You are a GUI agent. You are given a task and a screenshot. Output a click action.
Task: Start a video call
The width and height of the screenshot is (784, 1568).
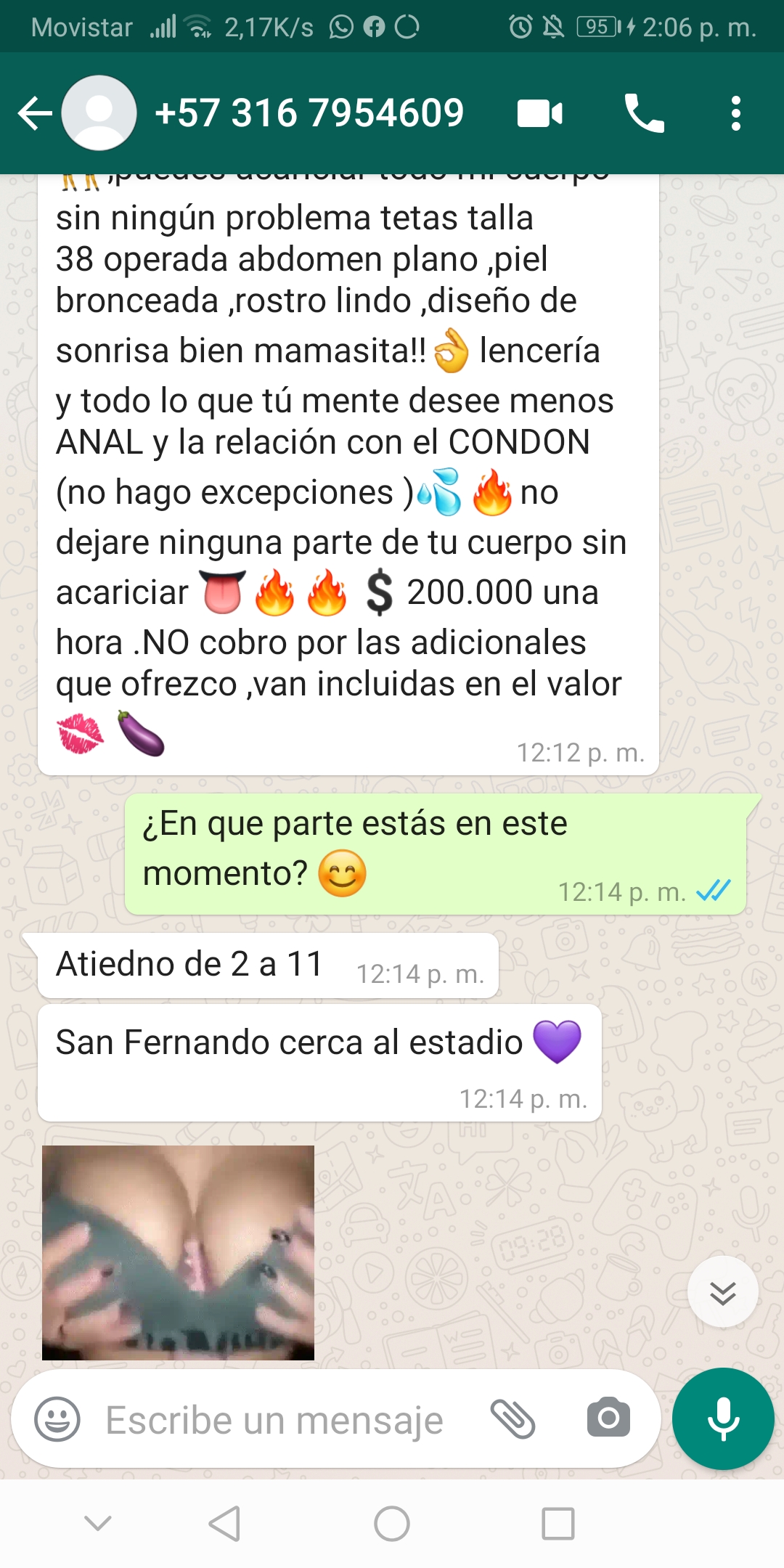(x=539, y=114)
